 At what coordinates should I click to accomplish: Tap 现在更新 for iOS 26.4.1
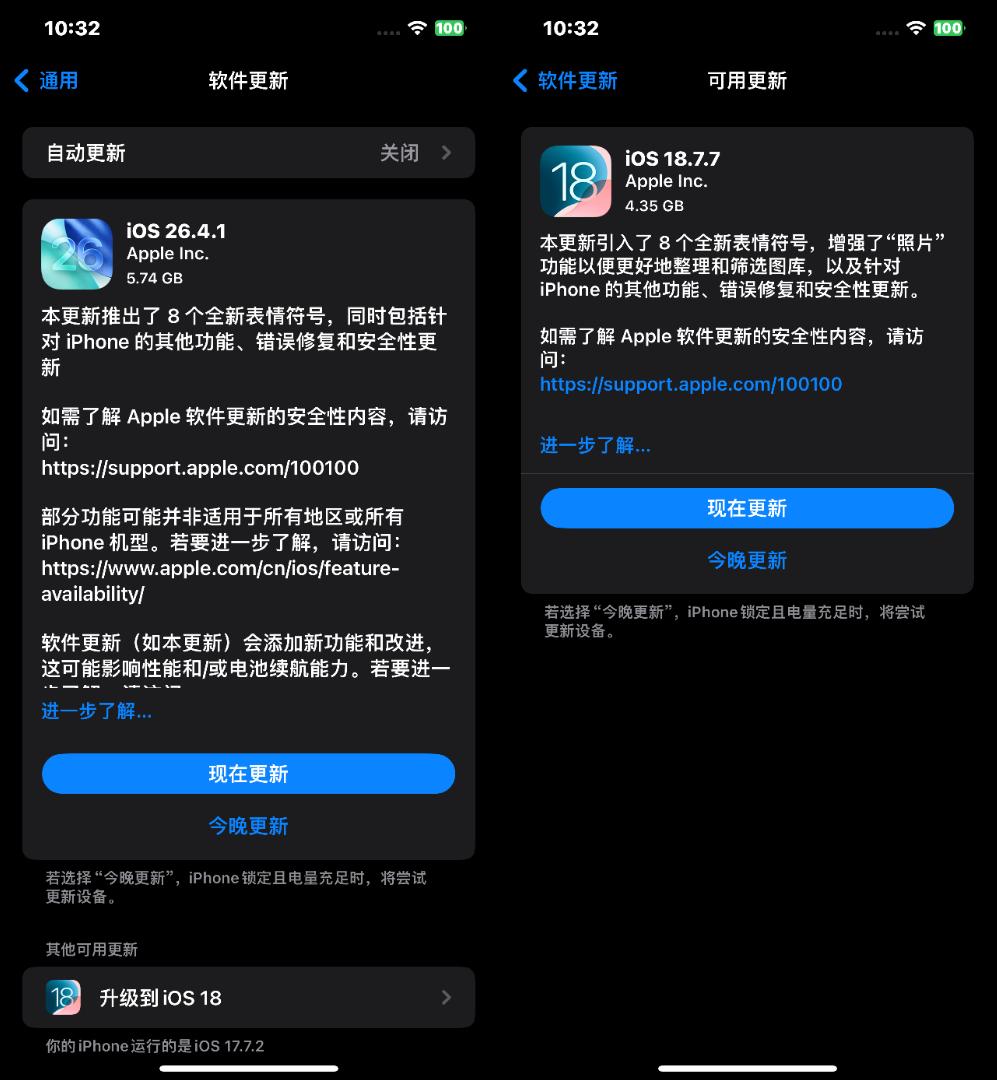coord(248,774)
